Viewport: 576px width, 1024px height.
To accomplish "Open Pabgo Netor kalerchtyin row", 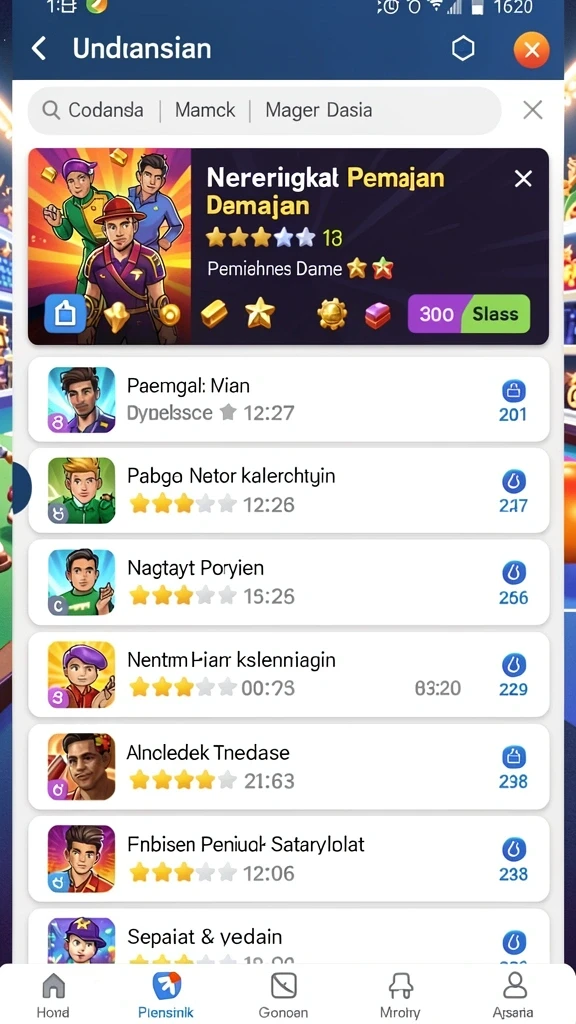I will [x=289, y=490].
